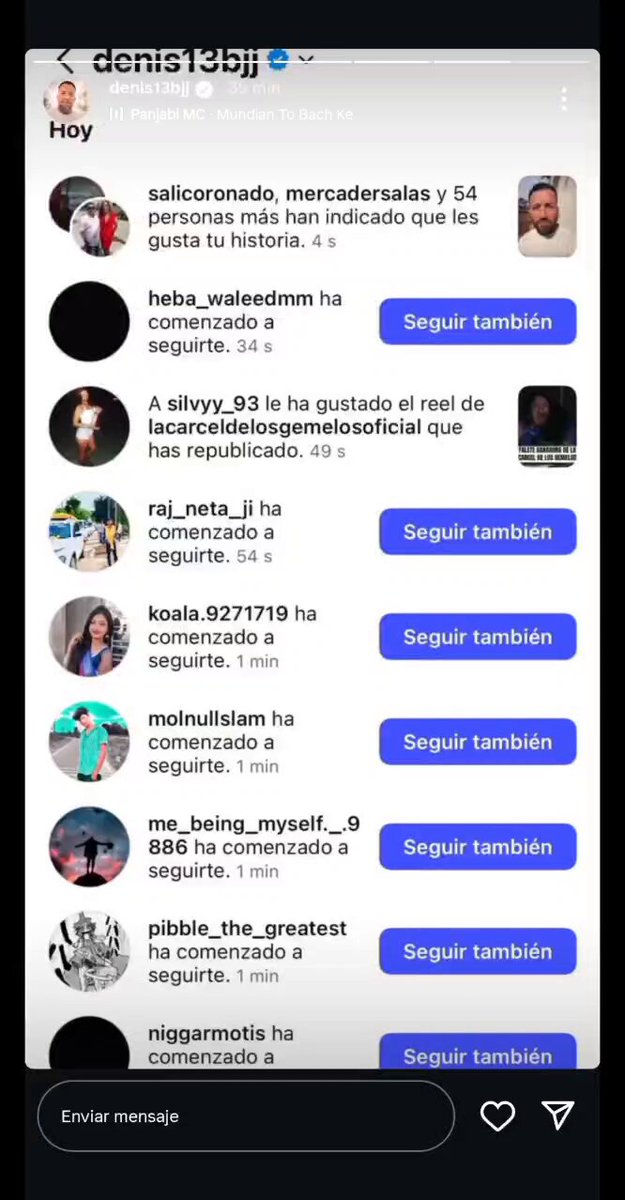Tap the Enviar mensaje reply field
This screenshot has width=625, height=1200.
point(245,1116)
